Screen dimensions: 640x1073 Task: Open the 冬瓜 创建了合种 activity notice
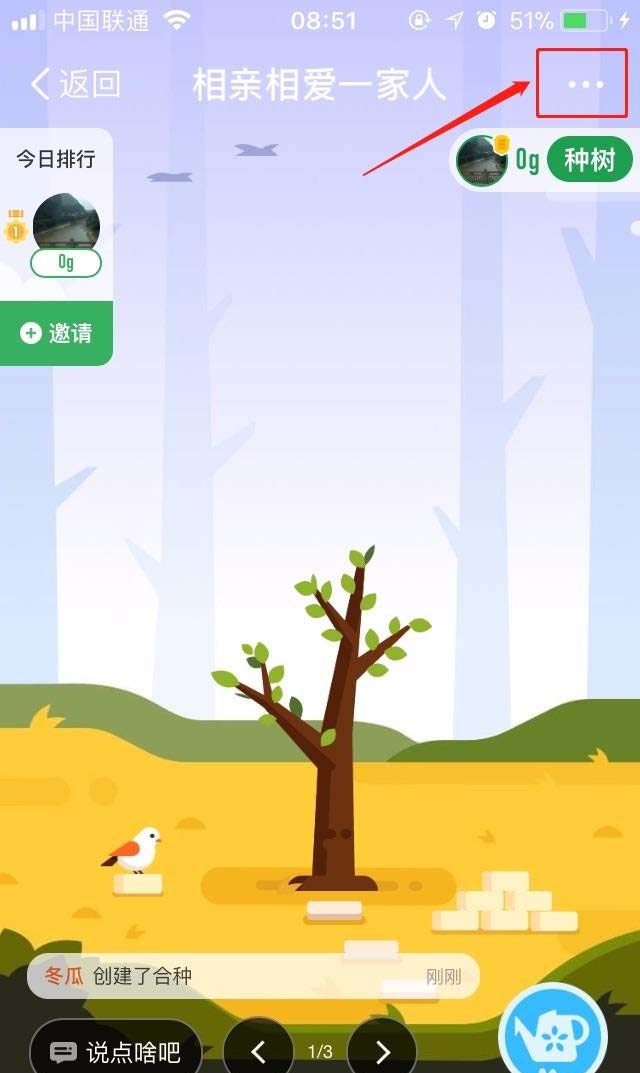pos(252,976)
